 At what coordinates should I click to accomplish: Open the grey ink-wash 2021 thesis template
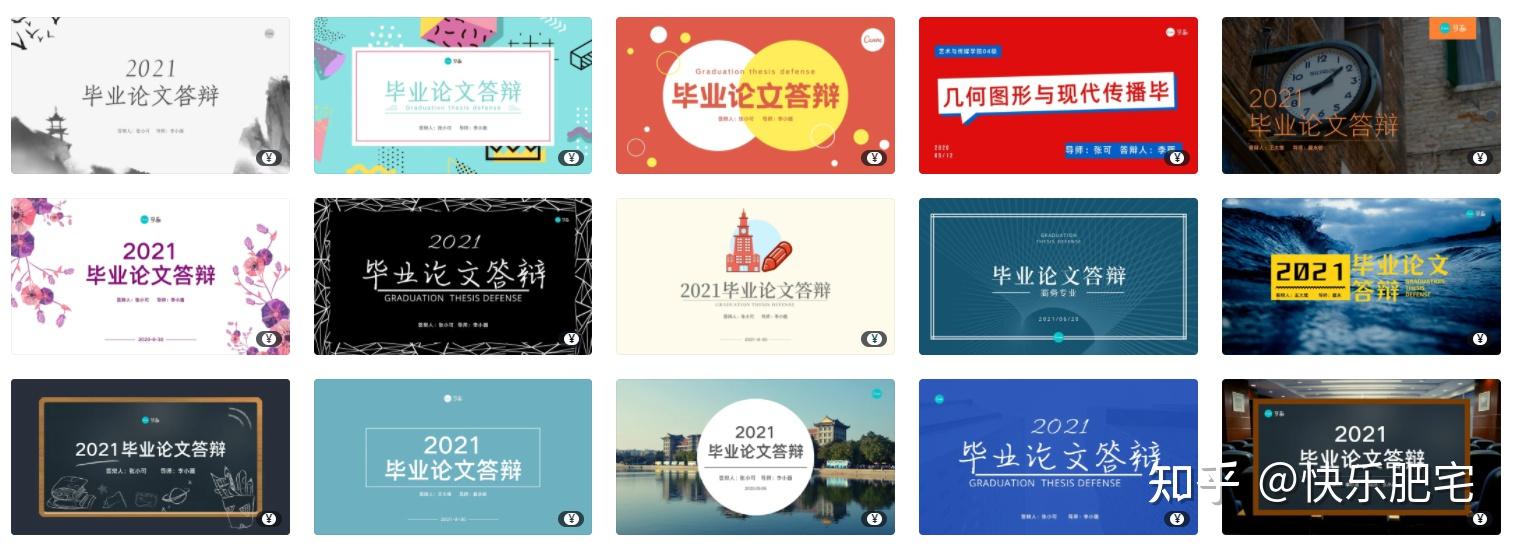[150, 95]
